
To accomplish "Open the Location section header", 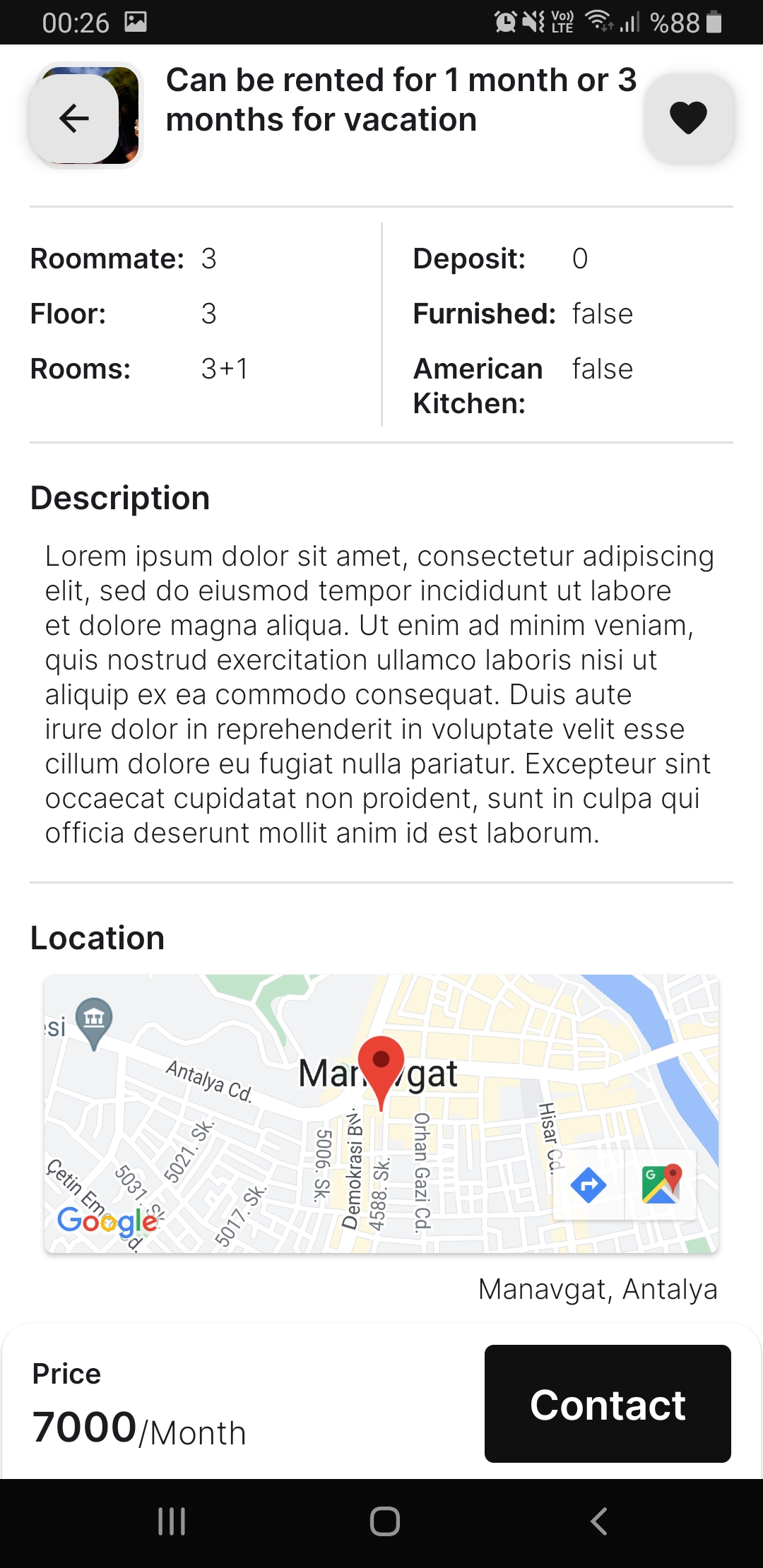I will (97, 938).
